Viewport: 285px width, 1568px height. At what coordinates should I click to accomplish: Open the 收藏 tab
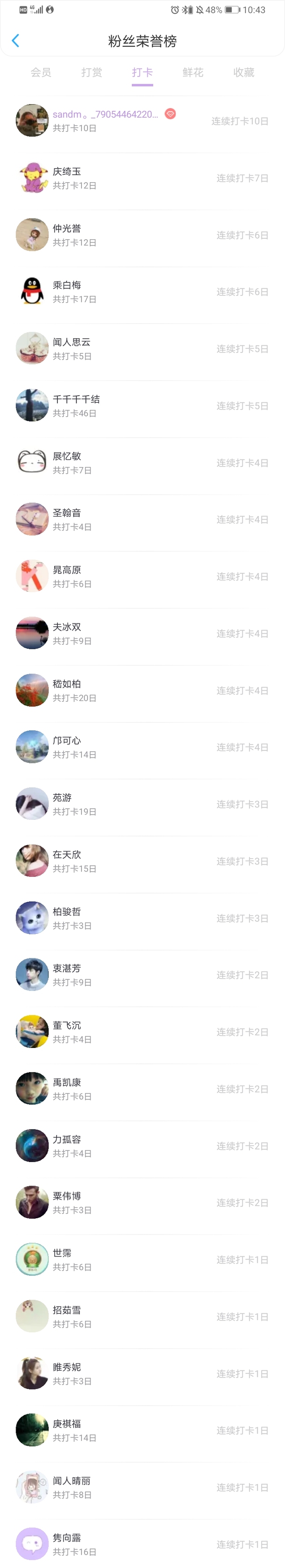[x=244, y=73]
